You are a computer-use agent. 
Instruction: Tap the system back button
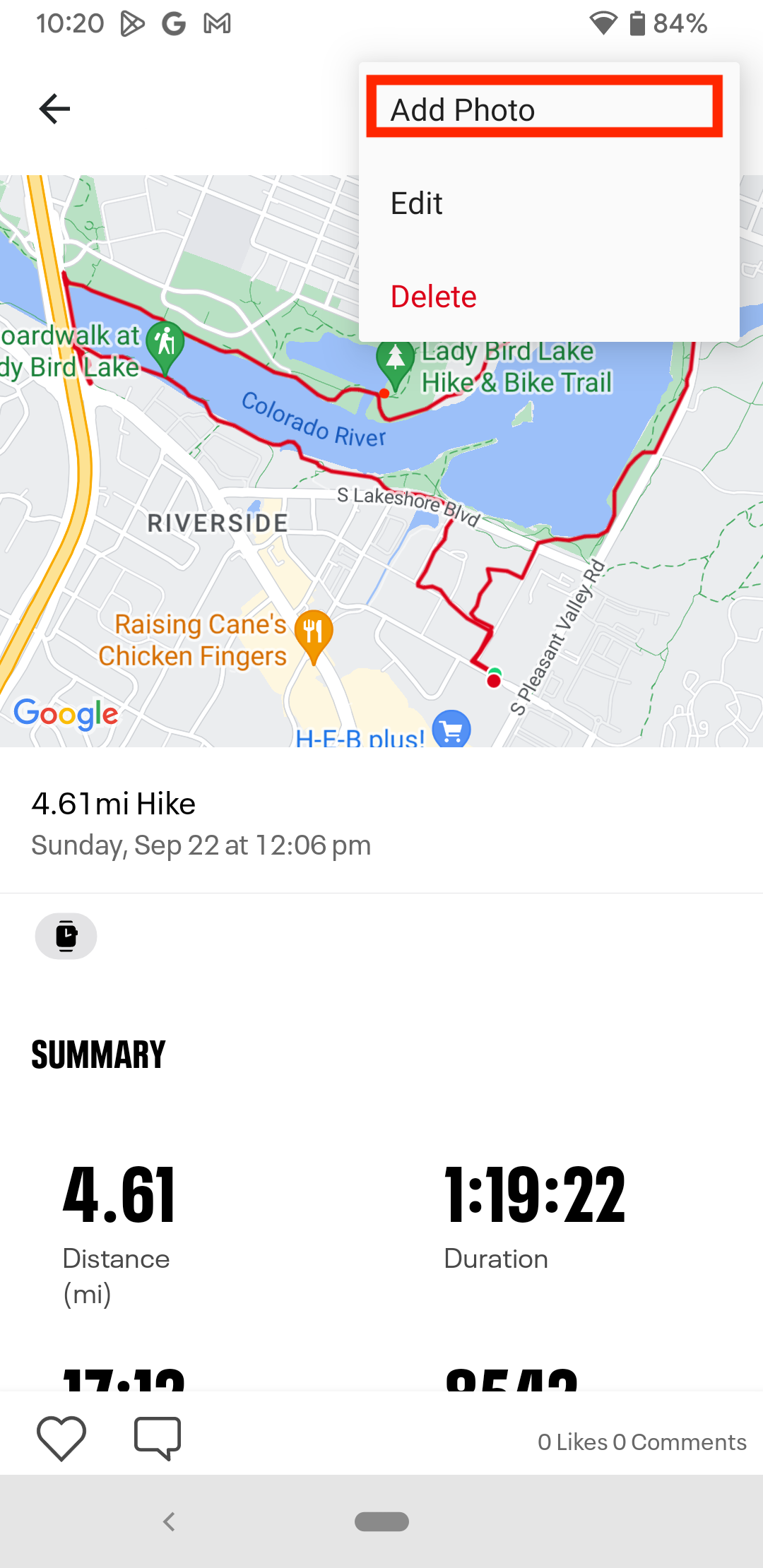(x=169, y=1521)
